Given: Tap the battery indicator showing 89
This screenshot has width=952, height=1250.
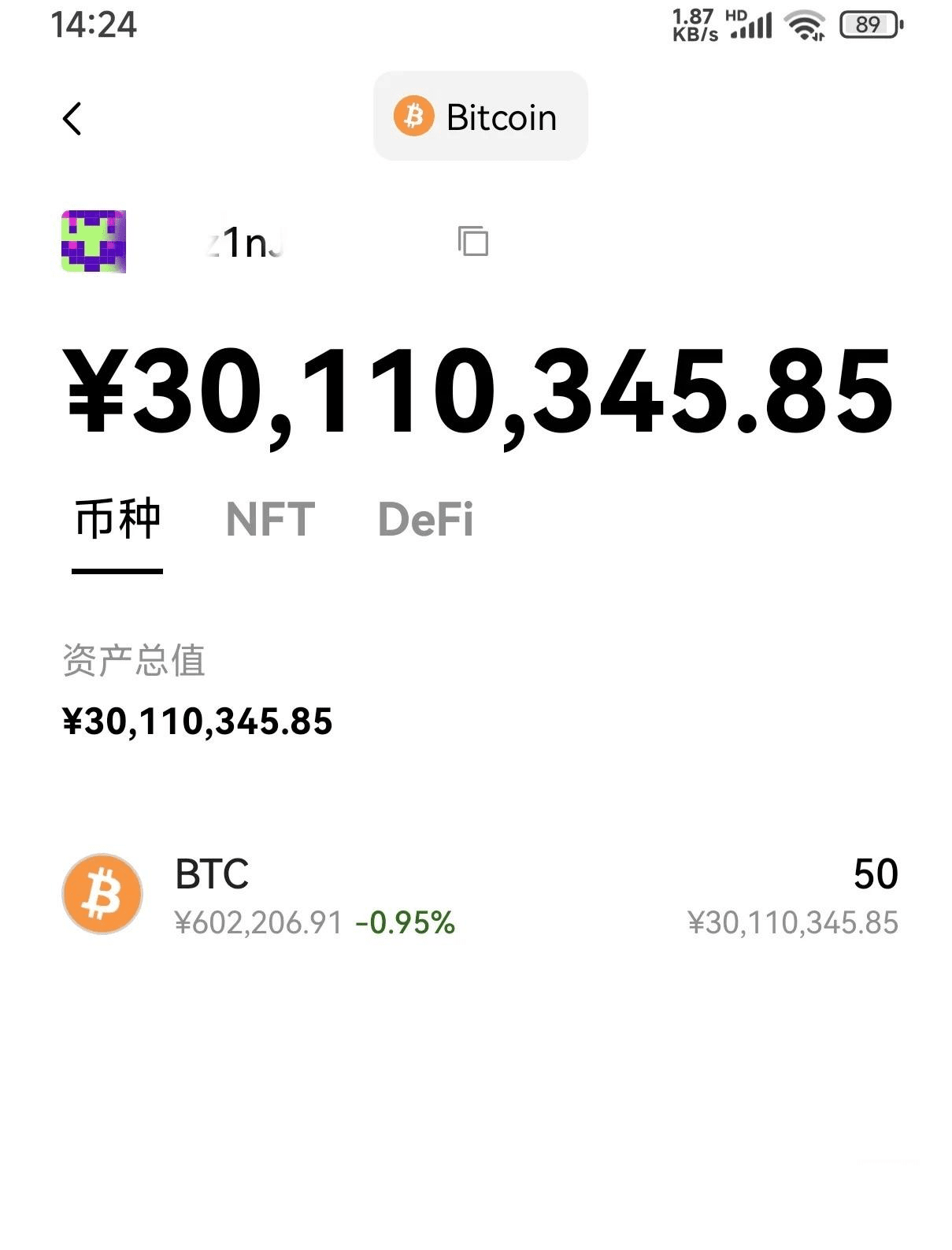Looking at the screenshot, I should (x=870, y=24).
